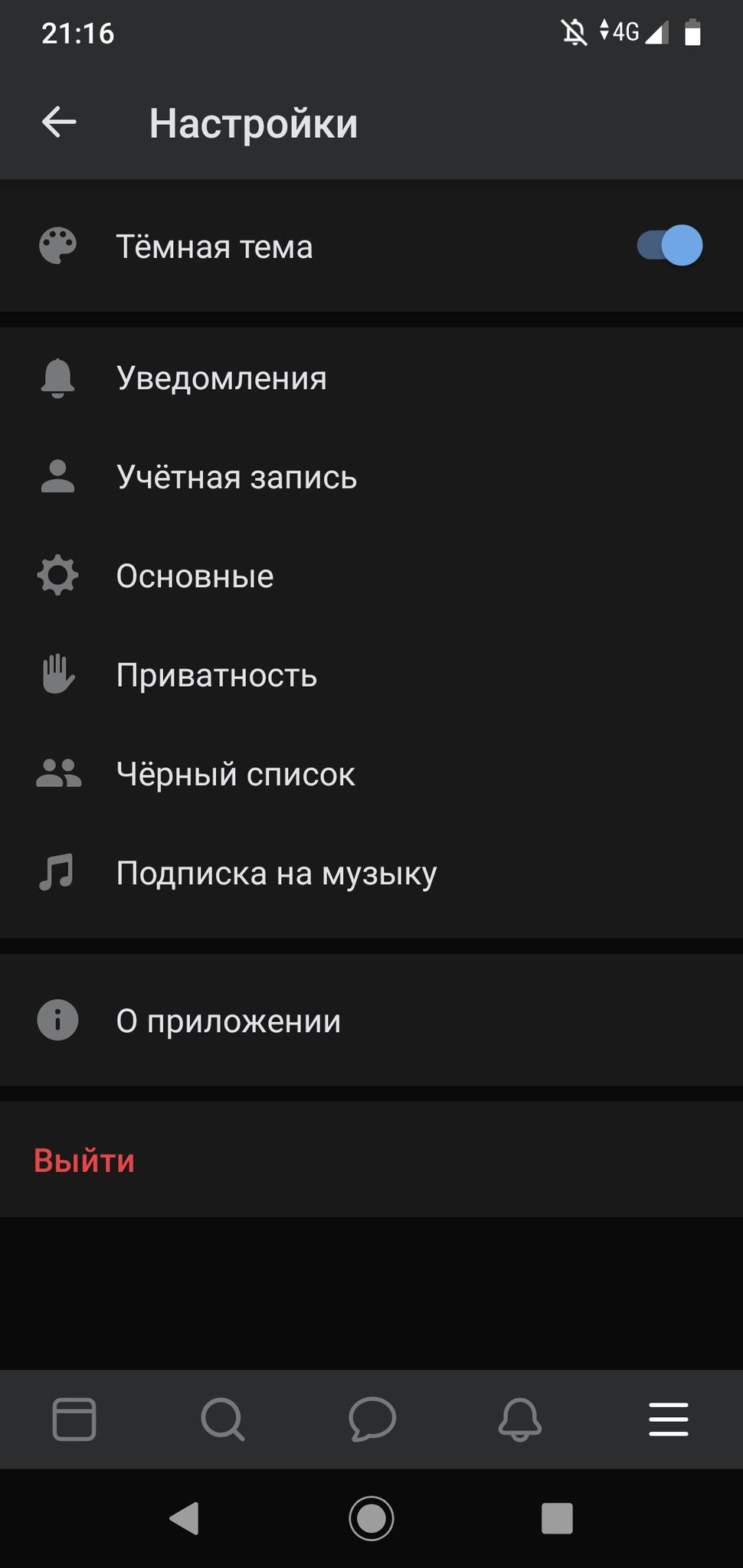
Task: Tap the system home button
Action: (371, 1517)
